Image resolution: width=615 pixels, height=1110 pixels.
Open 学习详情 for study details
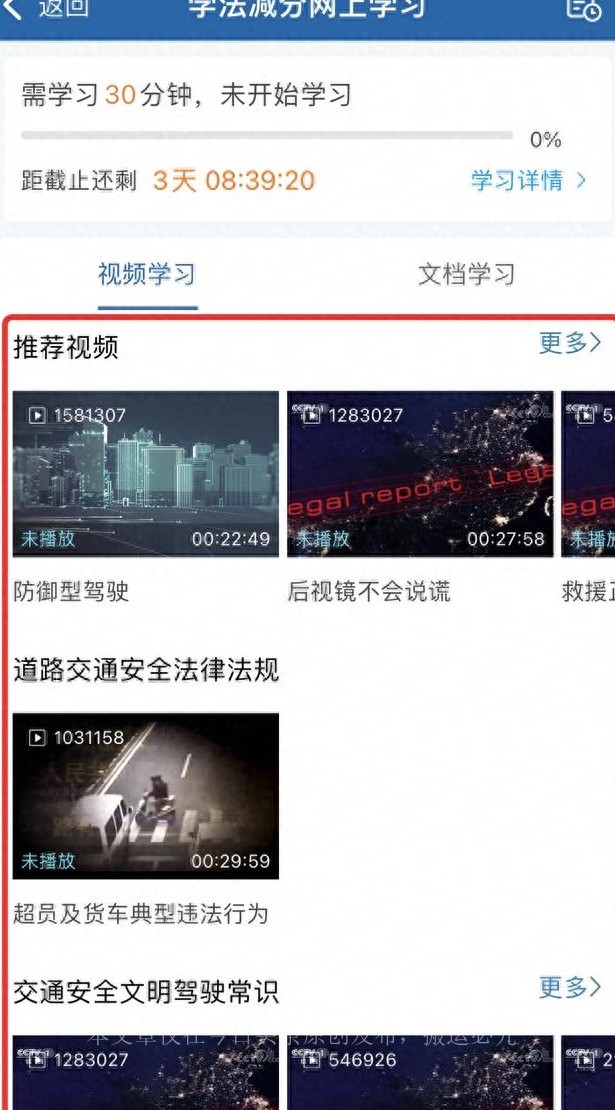529,181
